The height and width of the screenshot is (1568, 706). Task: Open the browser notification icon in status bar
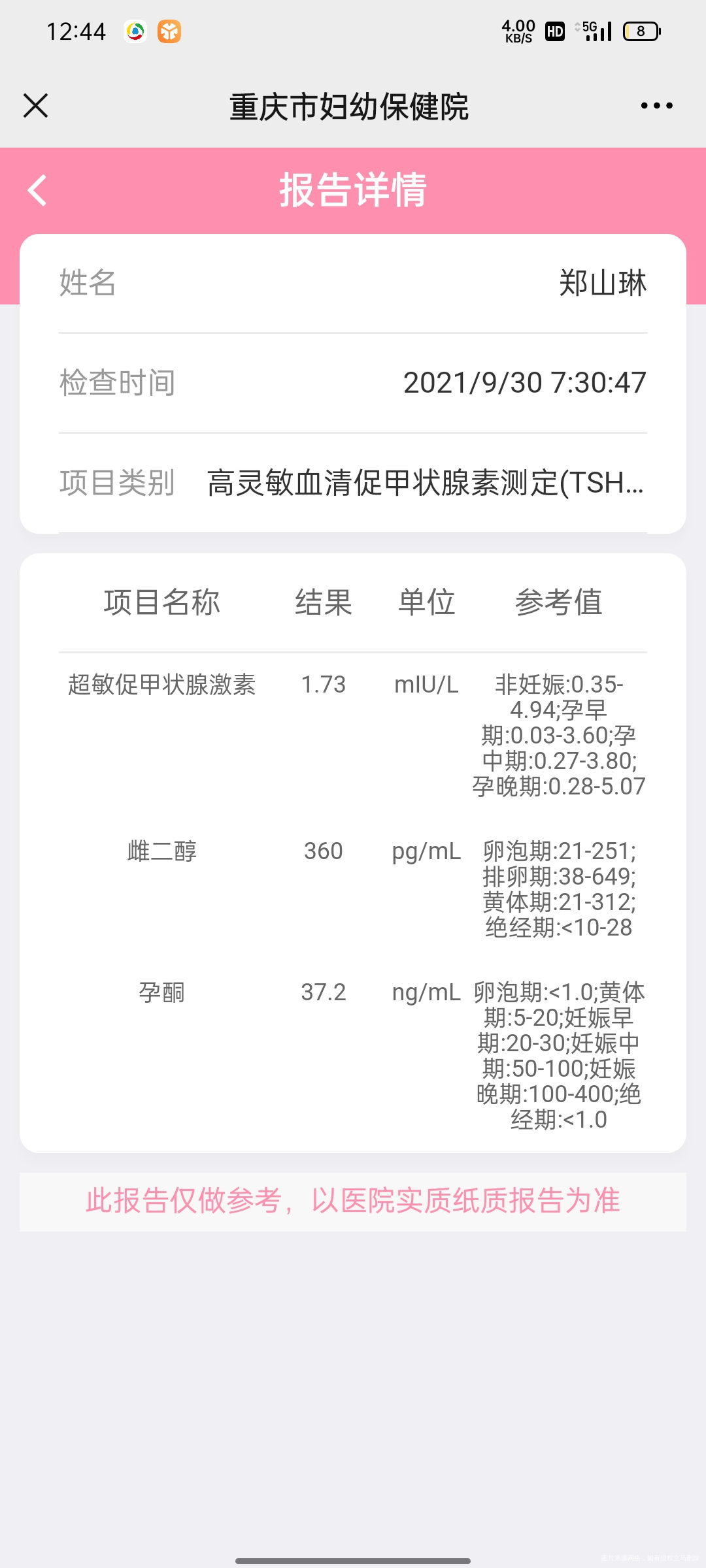[135, 31]
